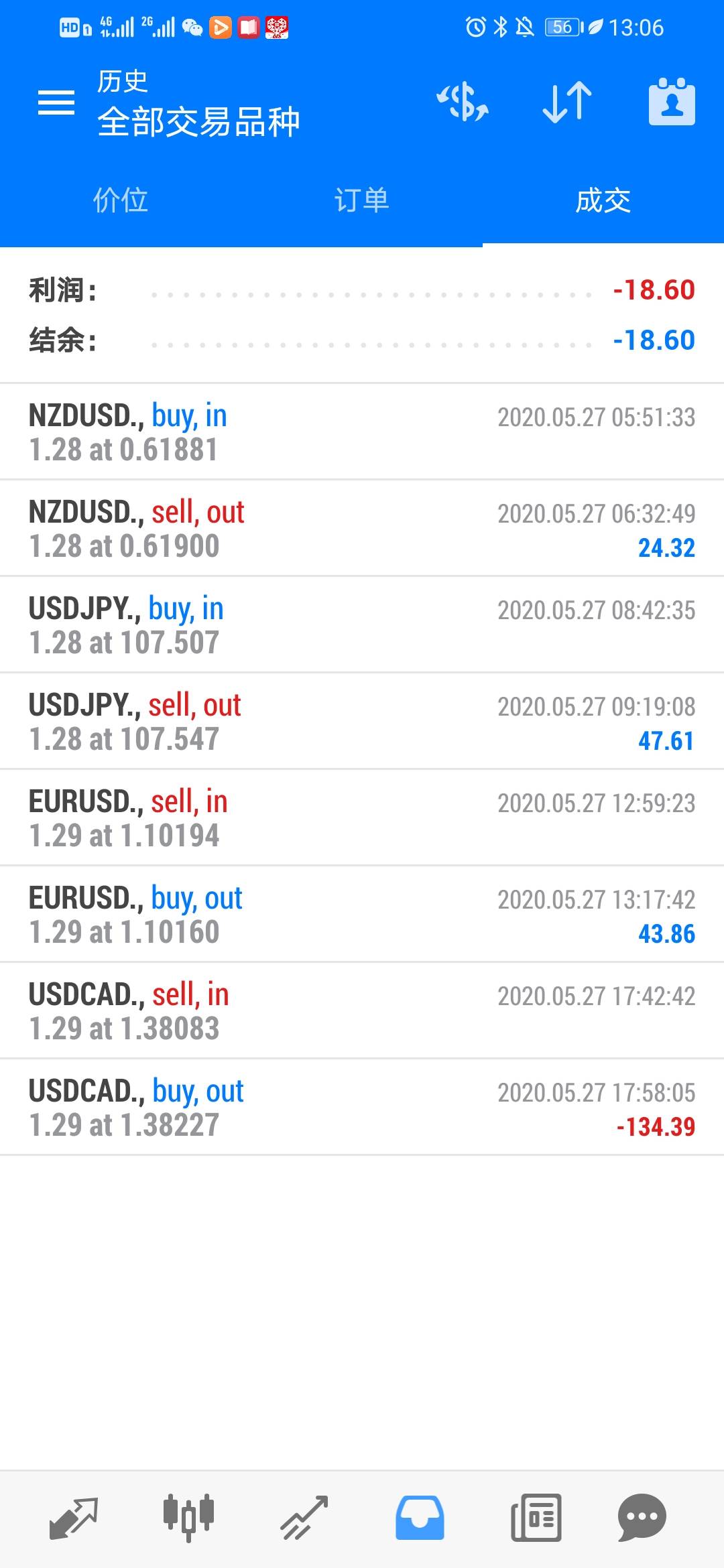Select the USDCAD buy out deal

[x=362, y=1108]
